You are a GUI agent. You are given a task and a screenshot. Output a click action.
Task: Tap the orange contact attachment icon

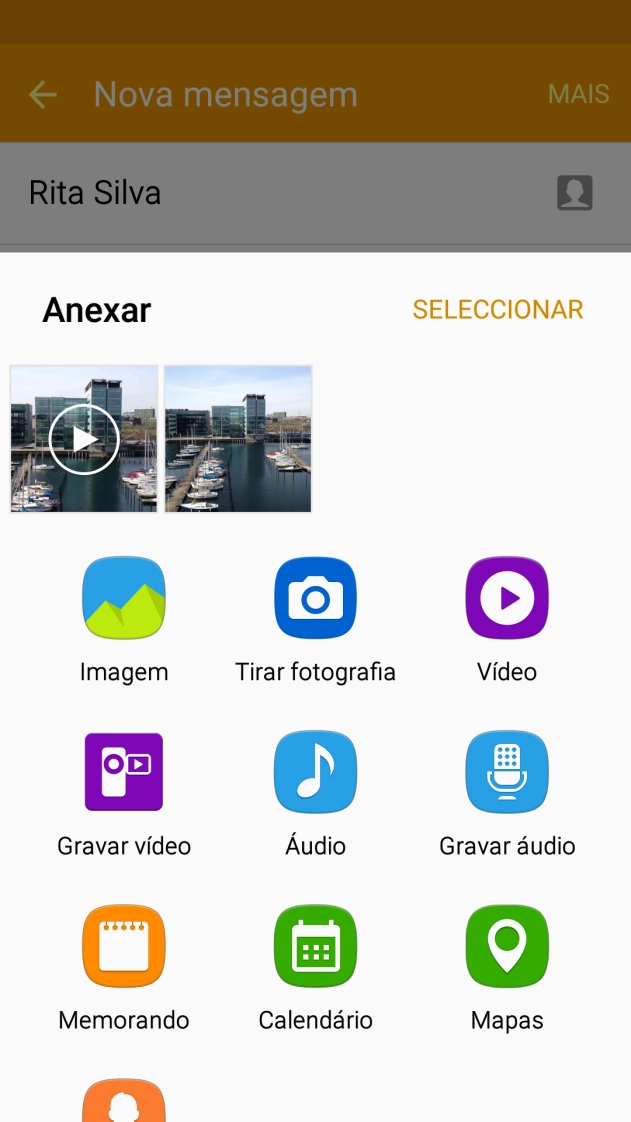click(124, 1100)
